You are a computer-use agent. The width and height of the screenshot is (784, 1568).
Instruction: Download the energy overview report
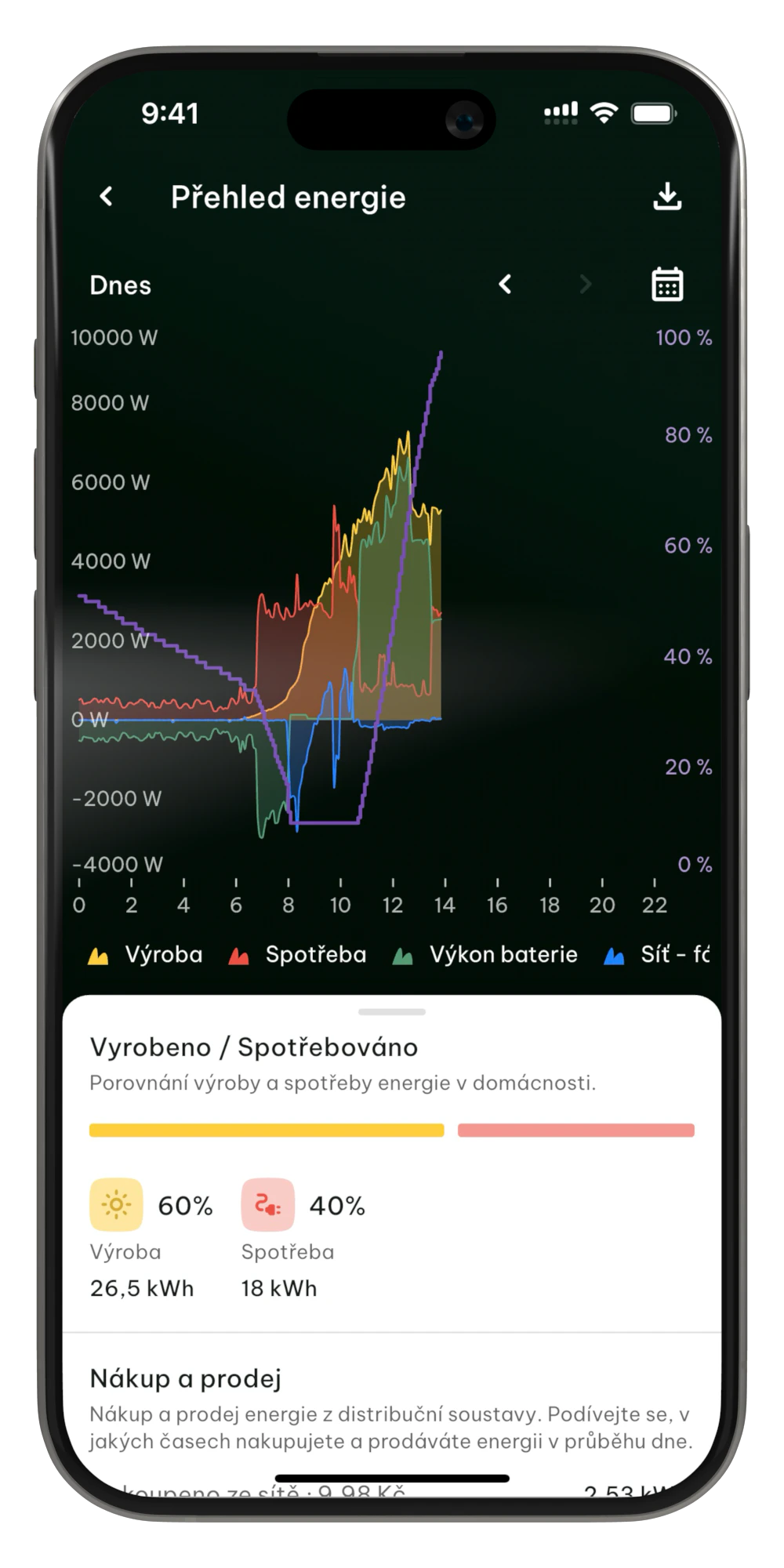667,197
